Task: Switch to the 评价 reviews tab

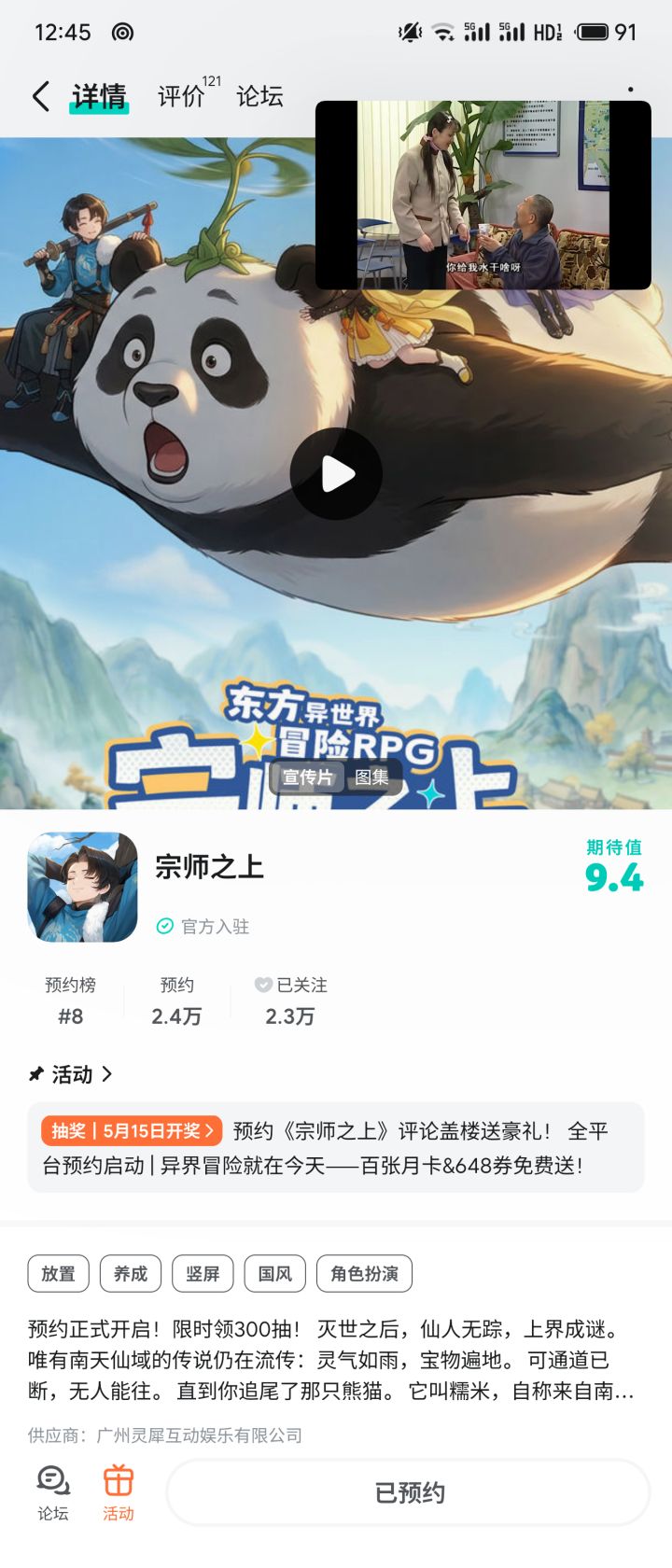Action: 183,96
